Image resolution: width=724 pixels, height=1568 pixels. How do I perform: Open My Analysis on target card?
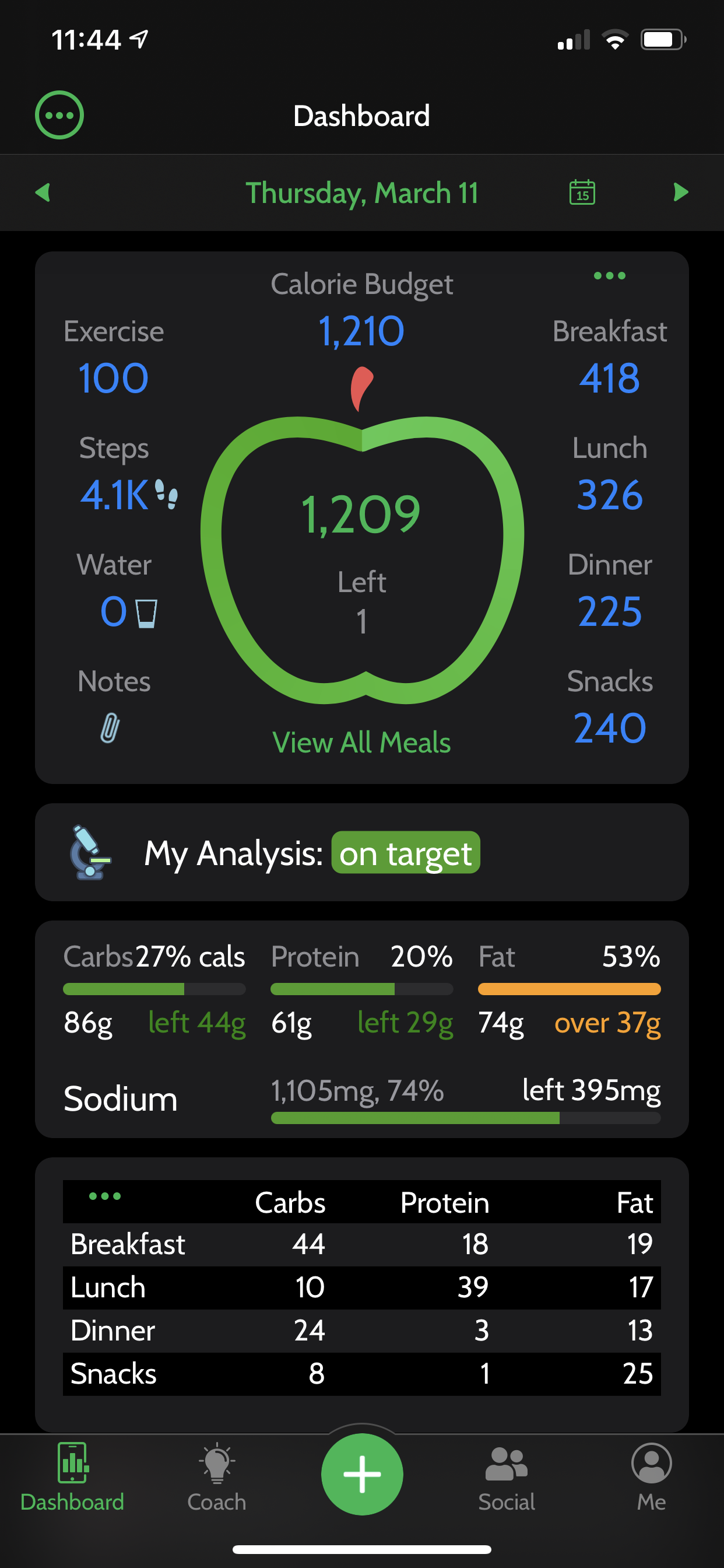pyautogui.click(x=361, y=852)
